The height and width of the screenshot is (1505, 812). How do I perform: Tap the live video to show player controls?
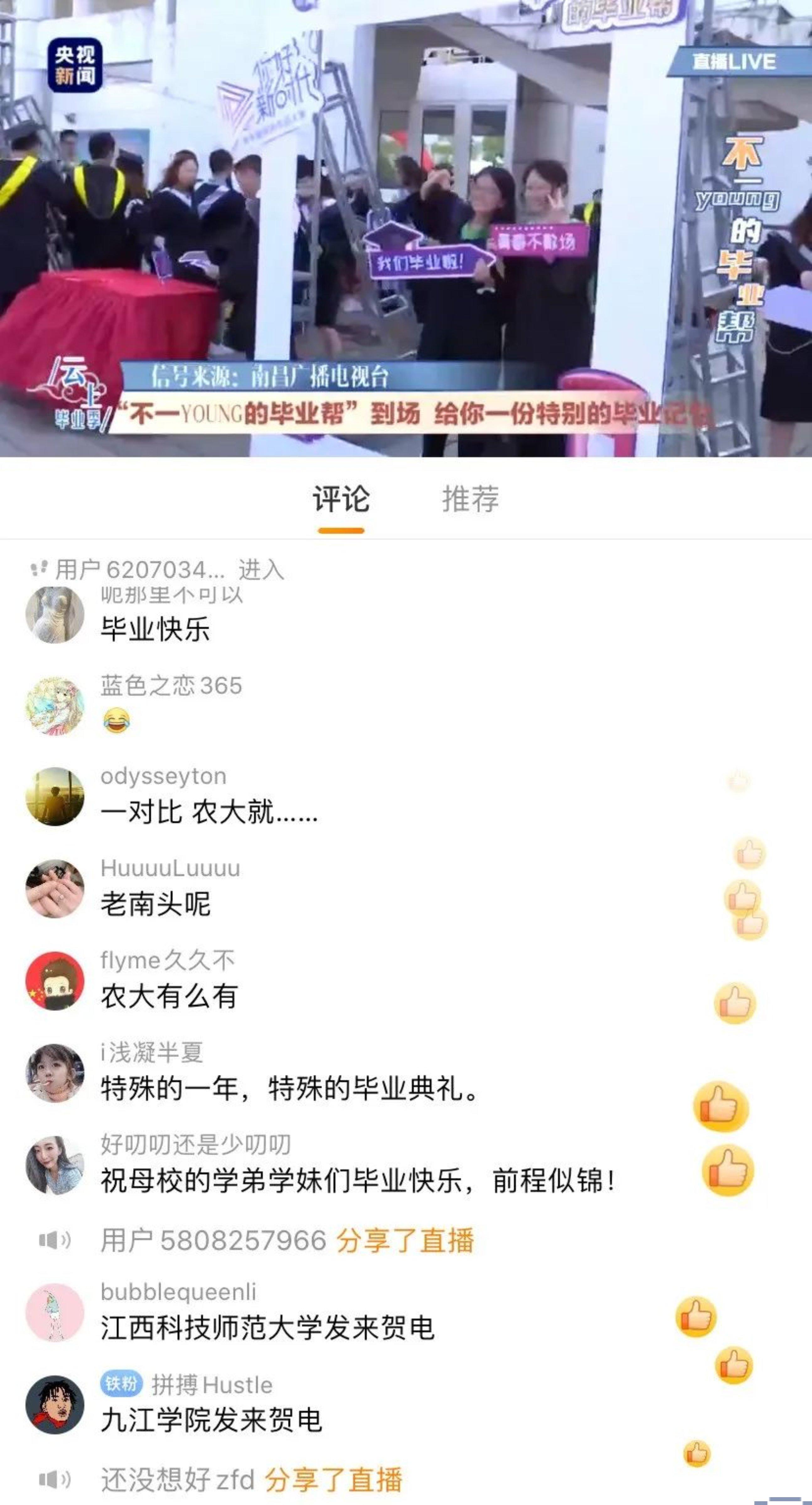pyautogui.click(x=406, y=228)
